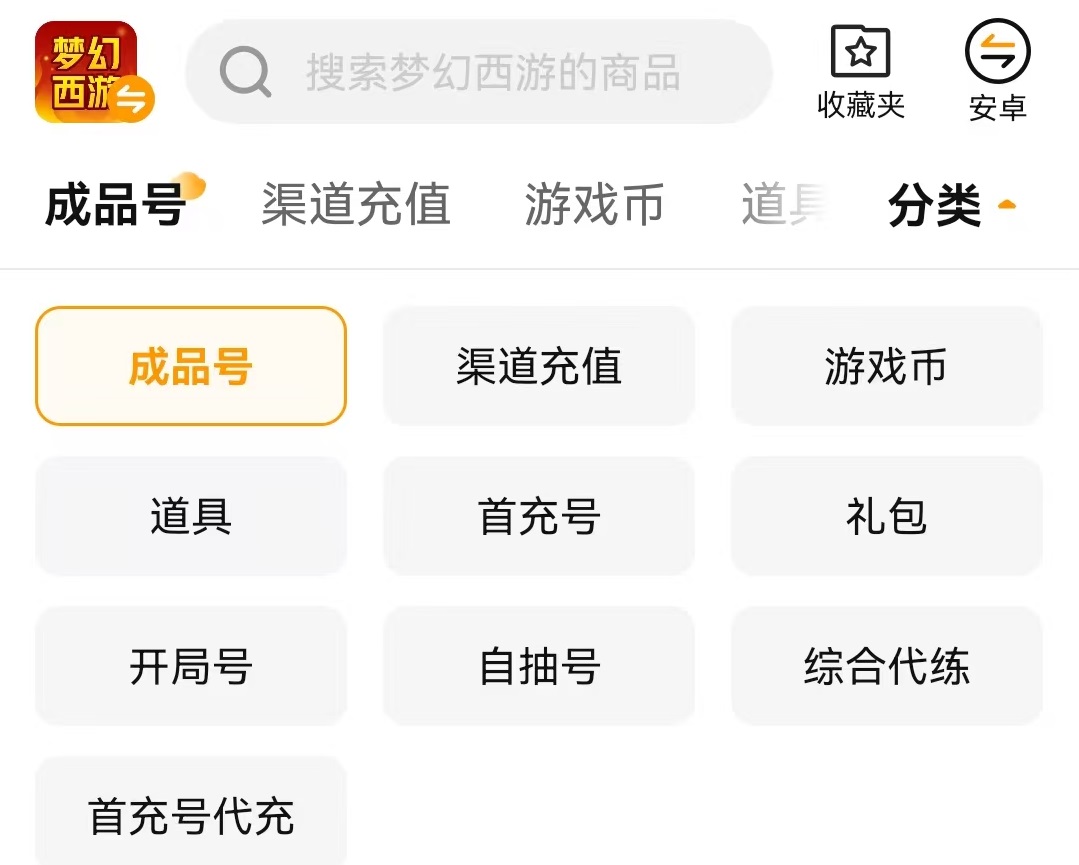
Task: Select the 成品号 category chip
Action: click(x=190, y=366)
